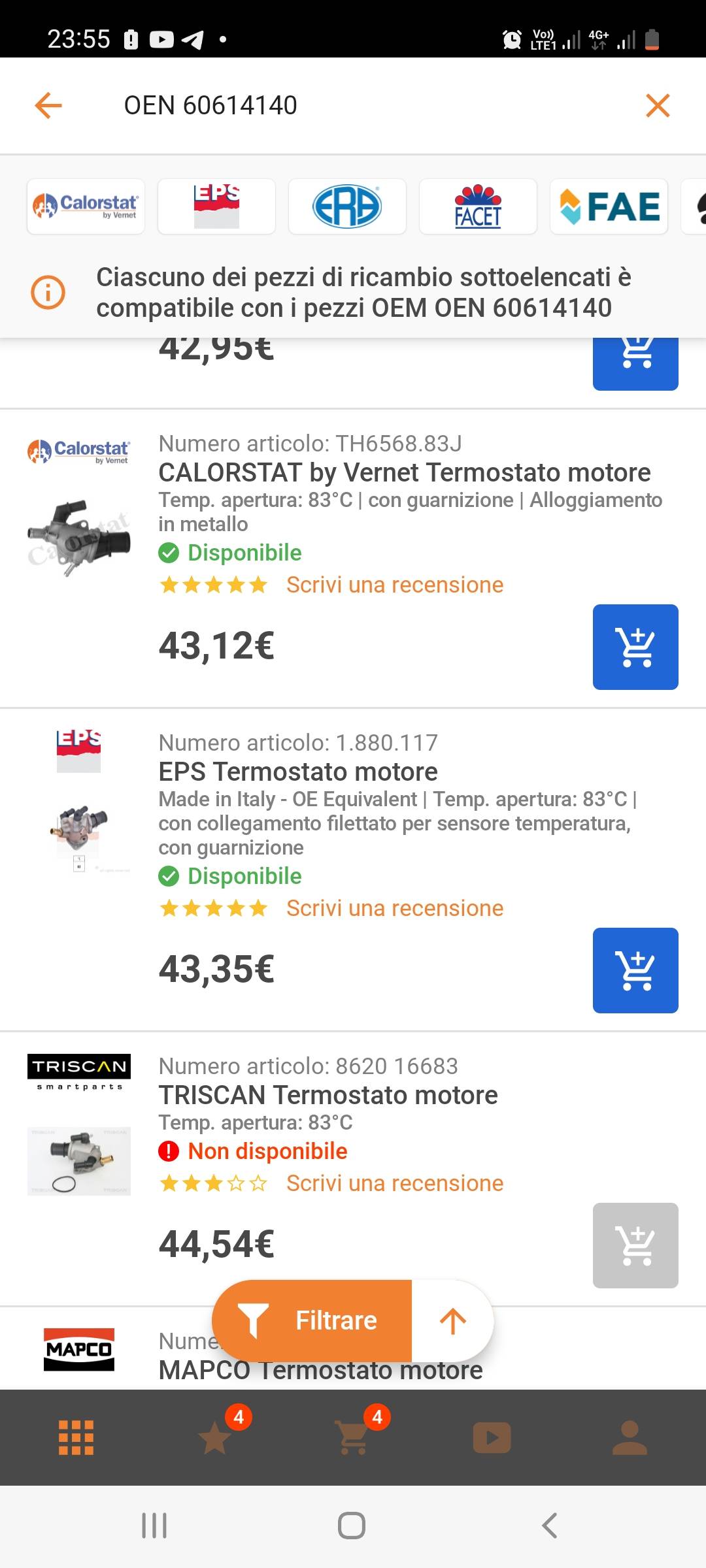706x1568 pixels.
Task: Filter by EPS brand chip
Action: 216,206
